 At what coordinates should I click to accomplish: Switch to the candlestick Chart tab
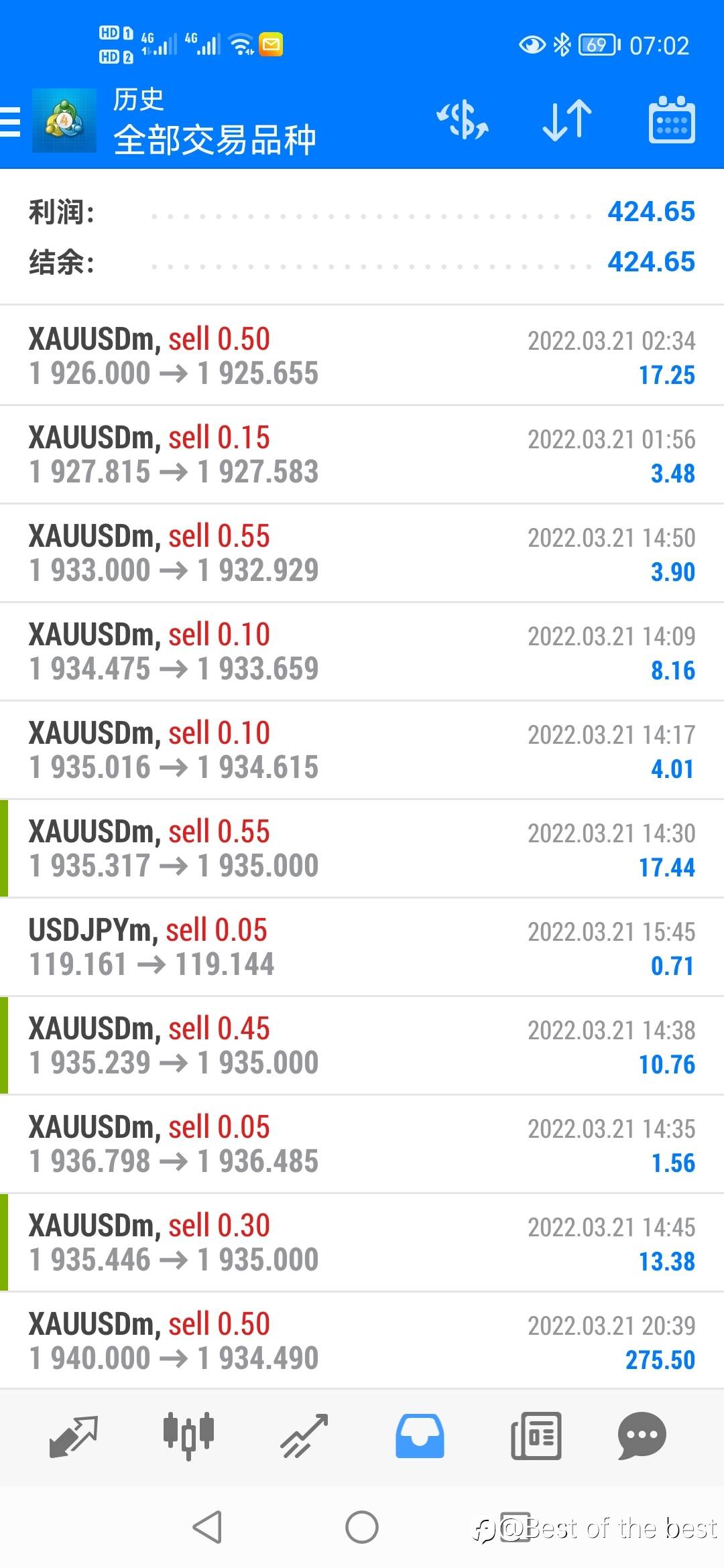[189, 1436]
